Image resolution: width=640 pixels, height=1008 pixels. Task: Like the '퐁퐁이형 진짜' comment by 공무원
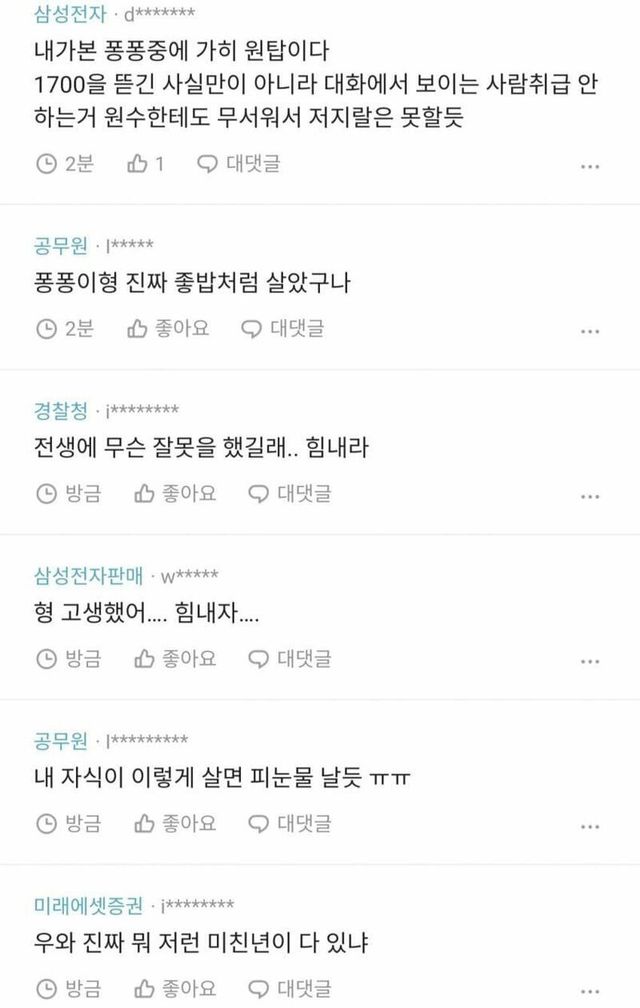click(169, 328)
